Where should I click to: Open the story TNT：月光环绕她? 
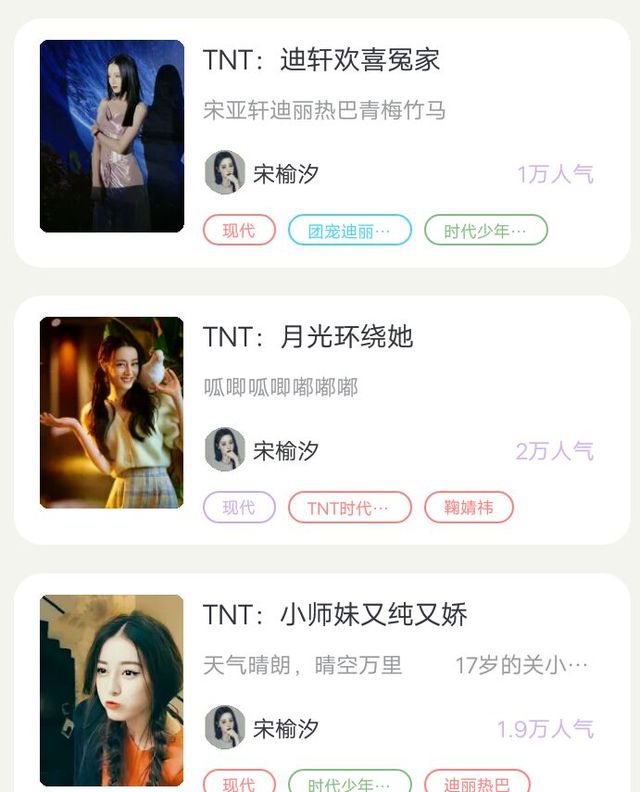point(307,337)
